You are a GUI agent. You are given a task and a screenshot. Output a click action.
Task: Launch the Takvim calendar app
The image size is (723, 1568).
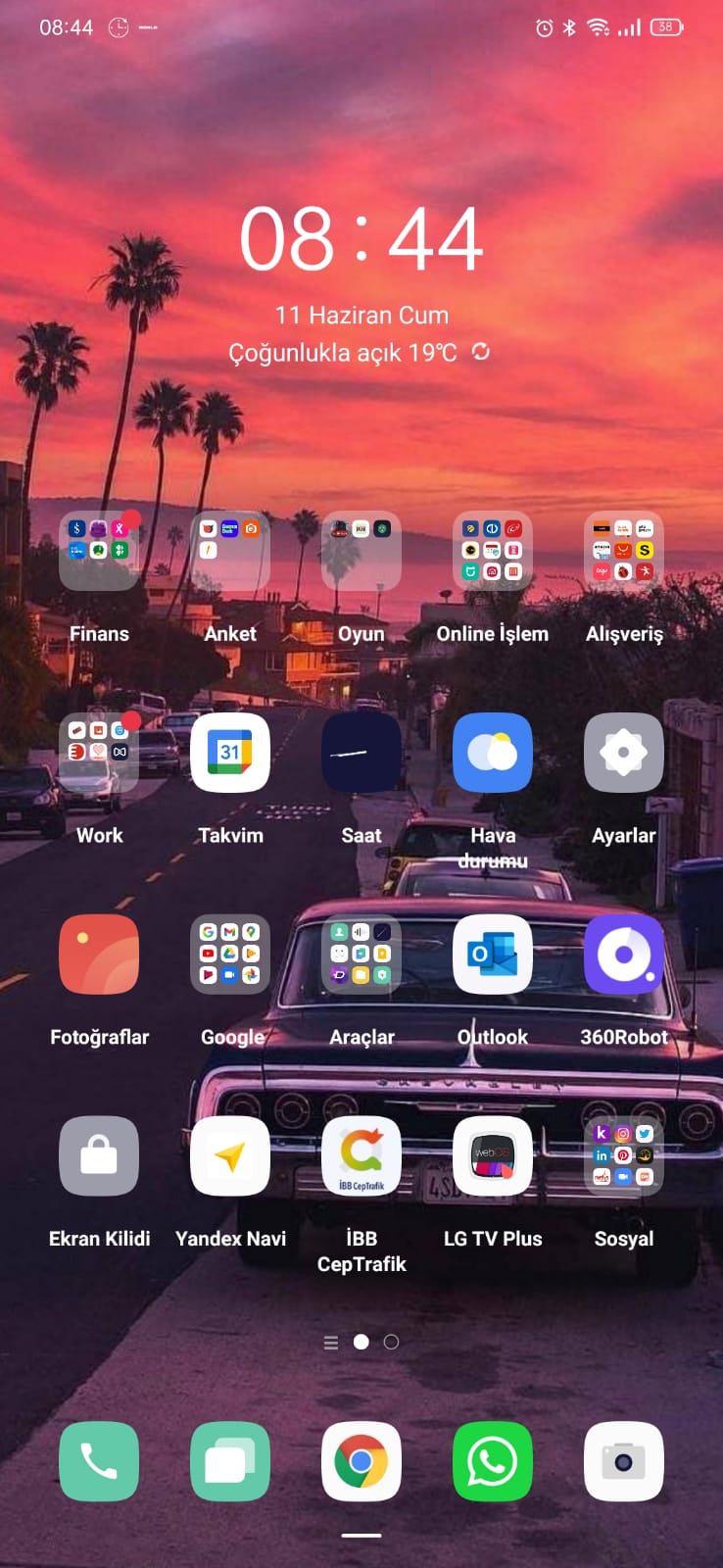(230, 753)
